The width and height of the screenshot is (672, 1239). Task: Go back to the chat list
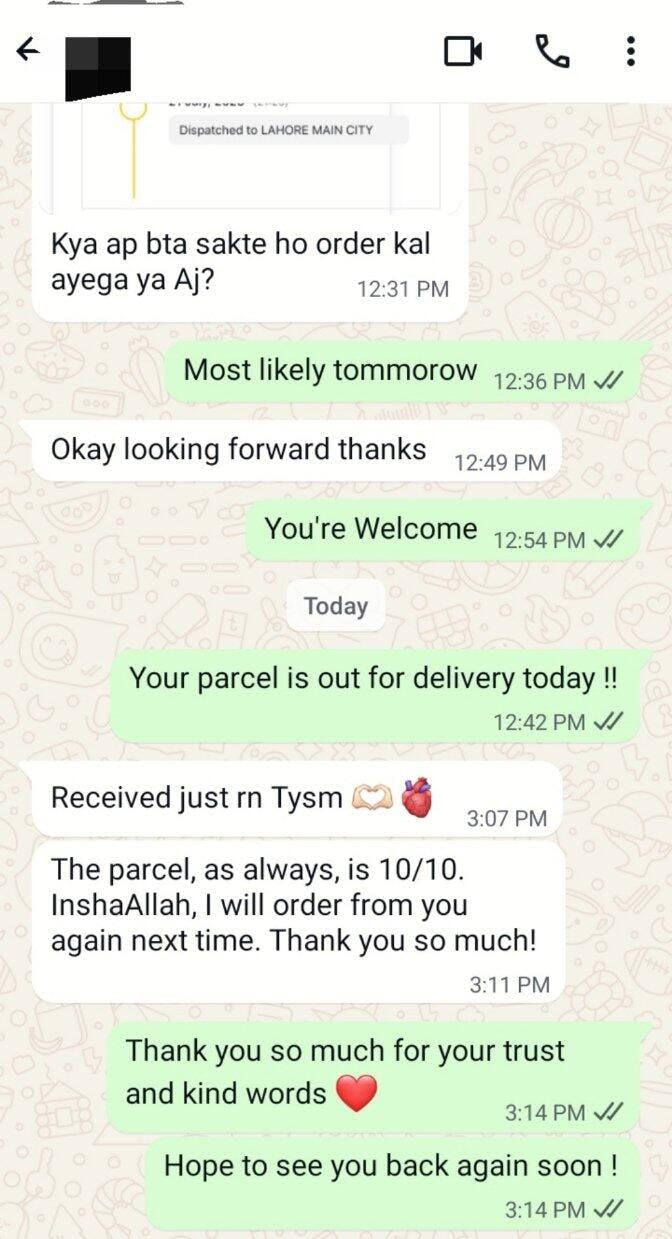pos(30,50)
